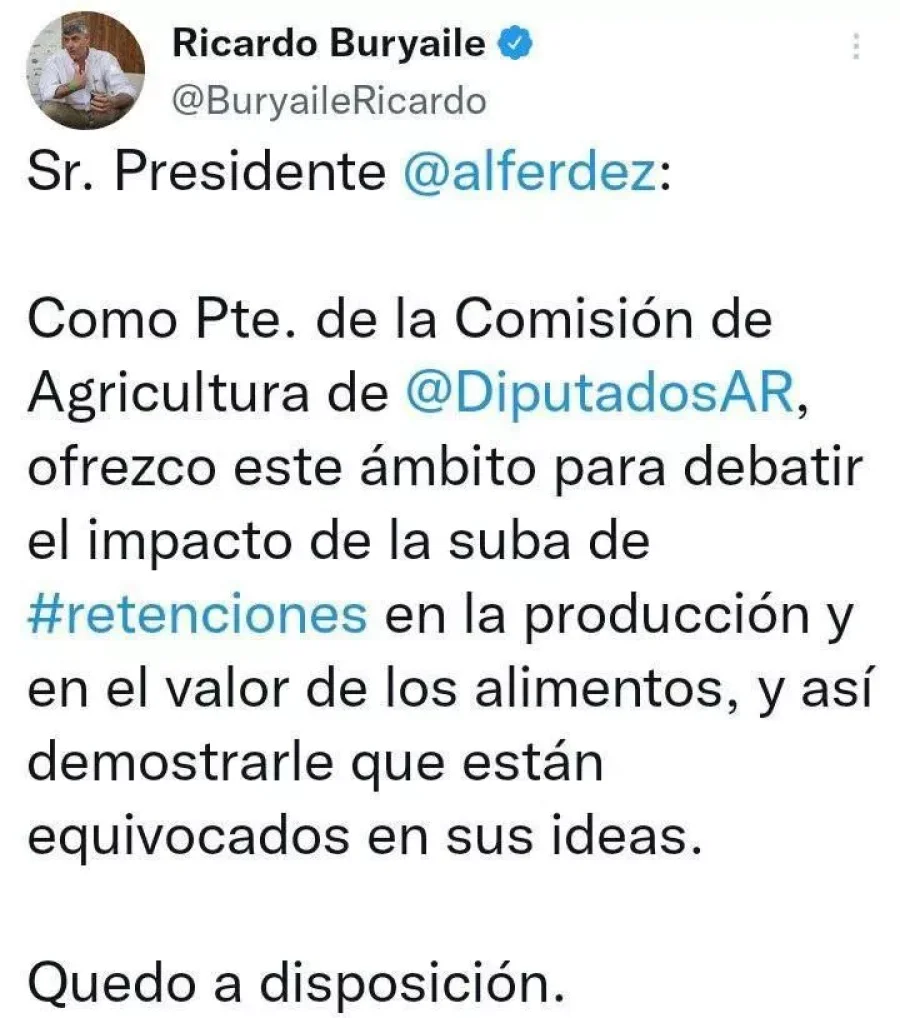This screenshot has width=900, height=1018.
Task: View the @BuryaileRicardo account name
Action: [x=330, y=101]
